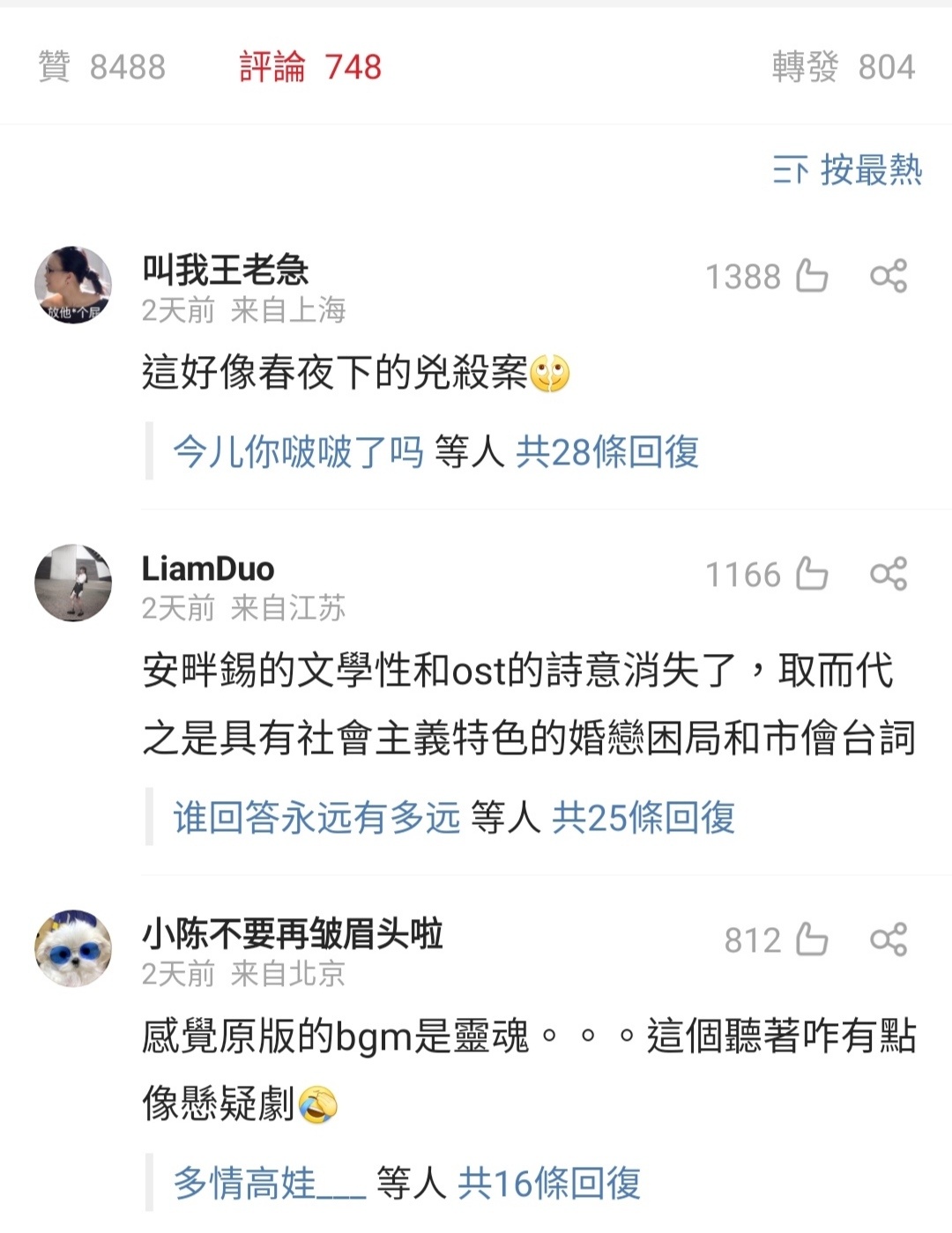This screenshot has height=1233, width=952.
Task: Show the 共16條回復 replies
Action: pos(548,1183)
